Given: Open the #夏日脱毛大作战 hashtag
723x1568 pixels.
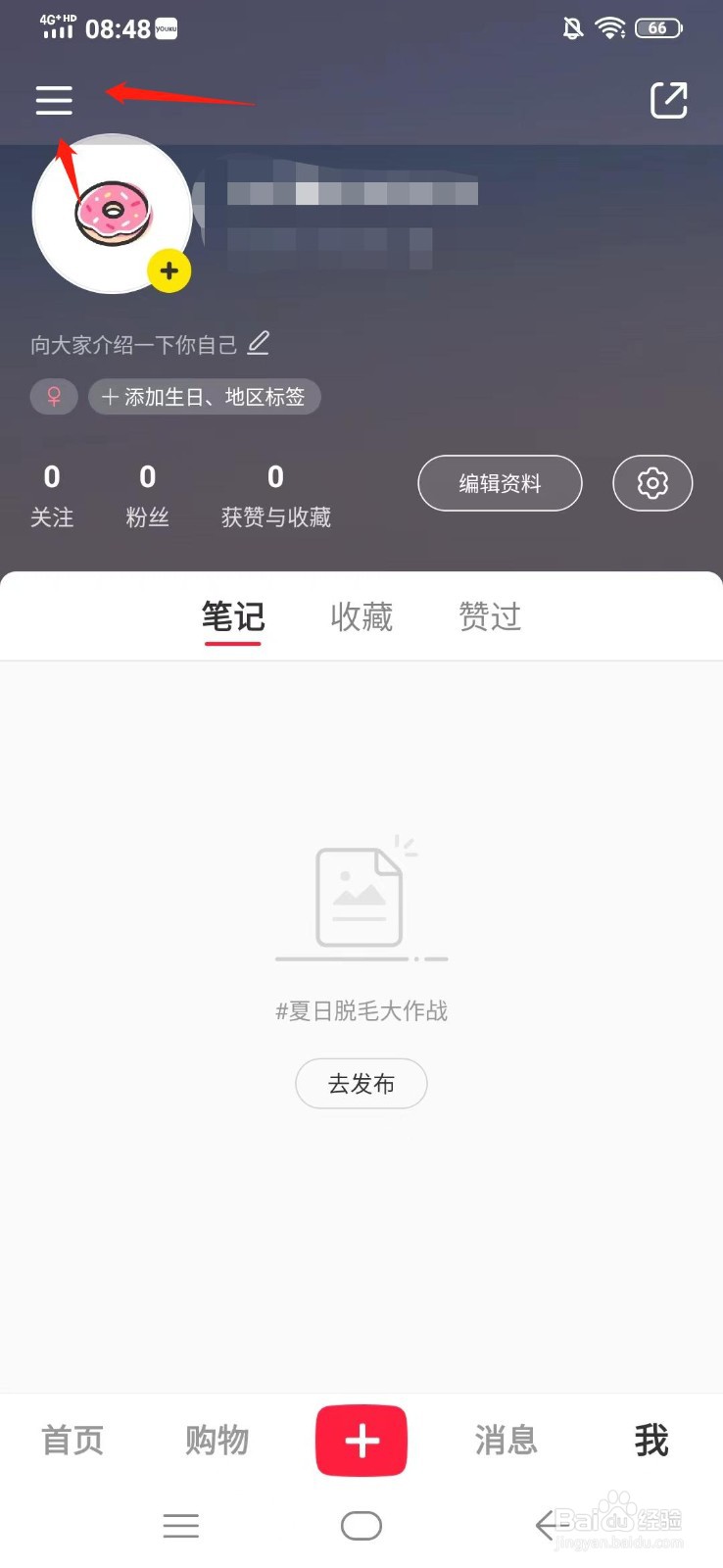Looking at the screenshot, I should point(361,1010).
